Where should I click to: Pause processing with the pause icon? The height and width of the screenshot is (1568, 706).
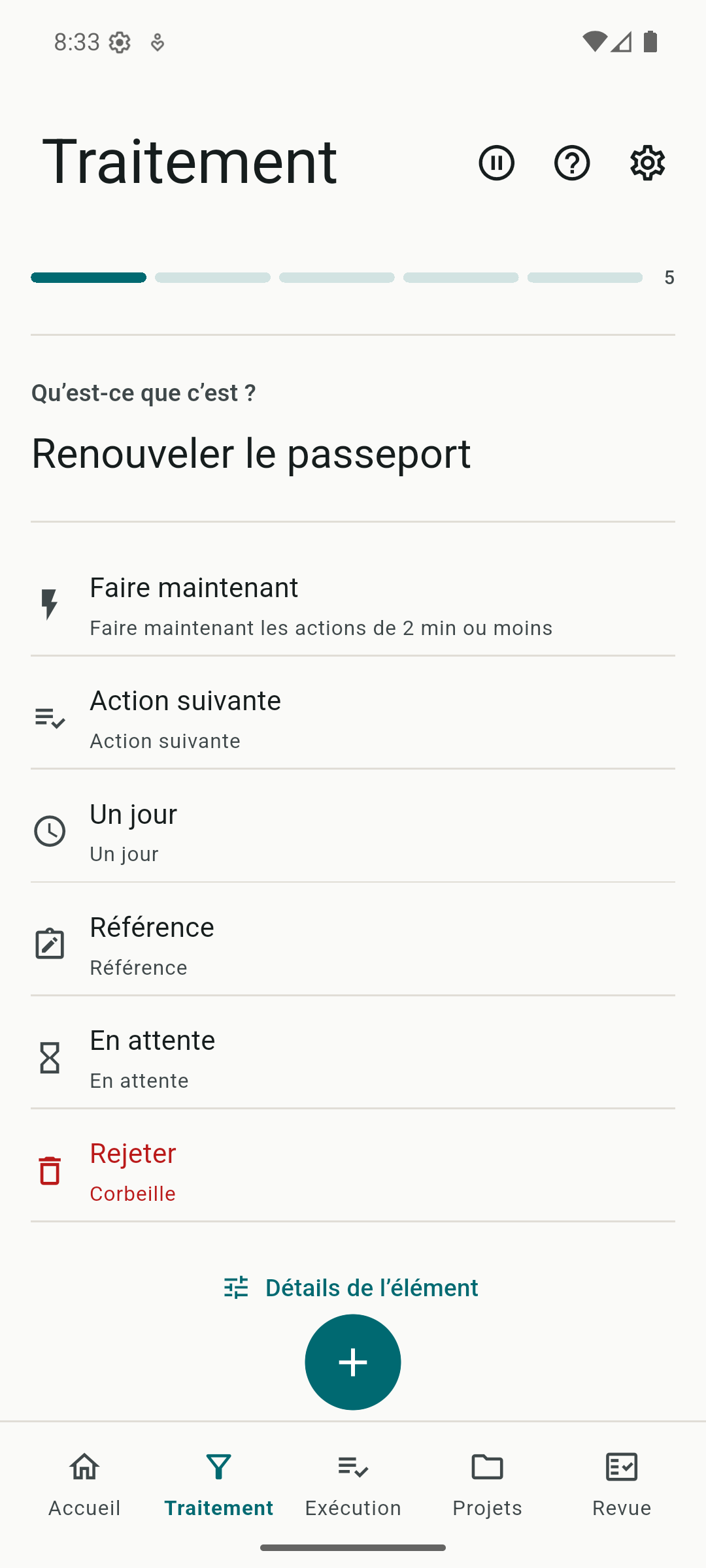point(497,163)
